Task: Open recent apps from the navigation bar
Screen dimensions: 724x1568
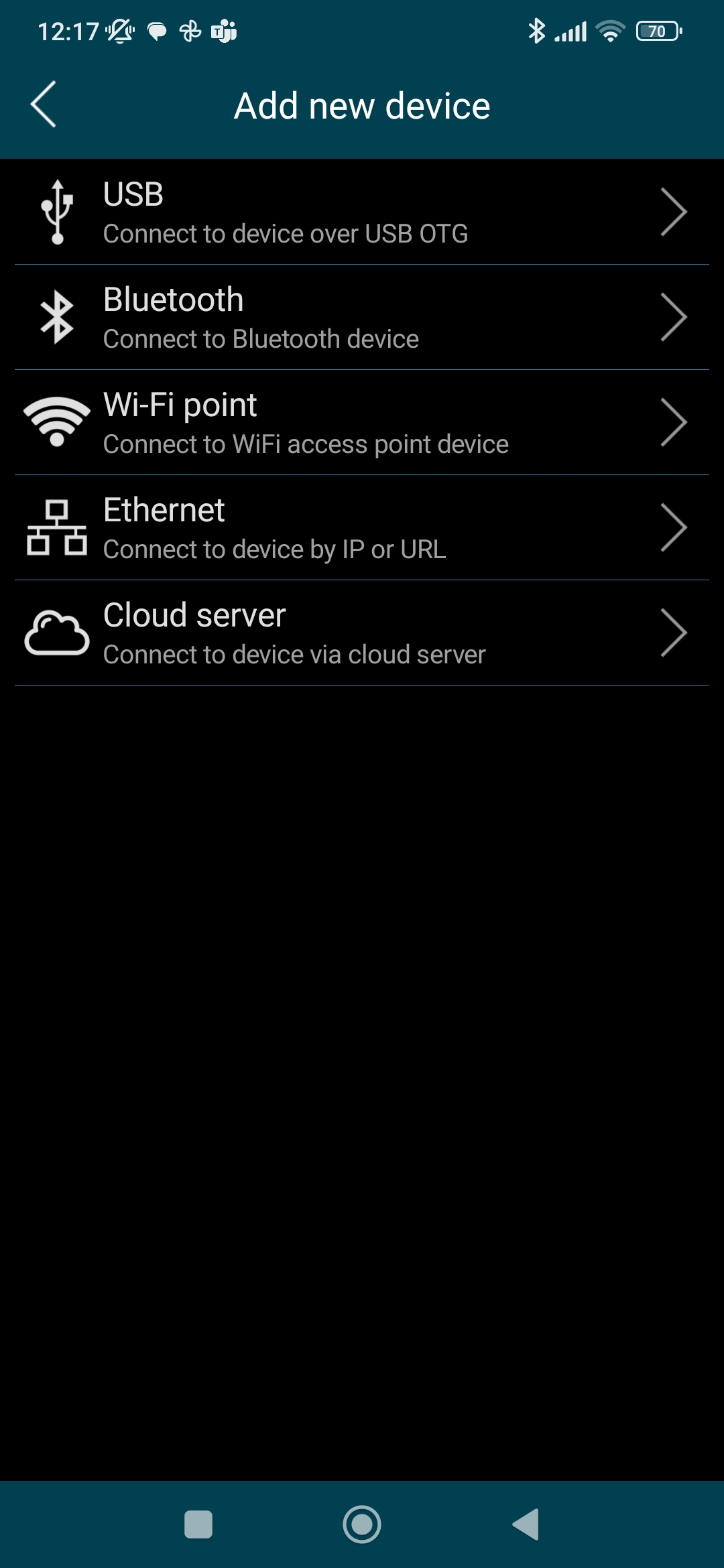Action: point(198,1524)
